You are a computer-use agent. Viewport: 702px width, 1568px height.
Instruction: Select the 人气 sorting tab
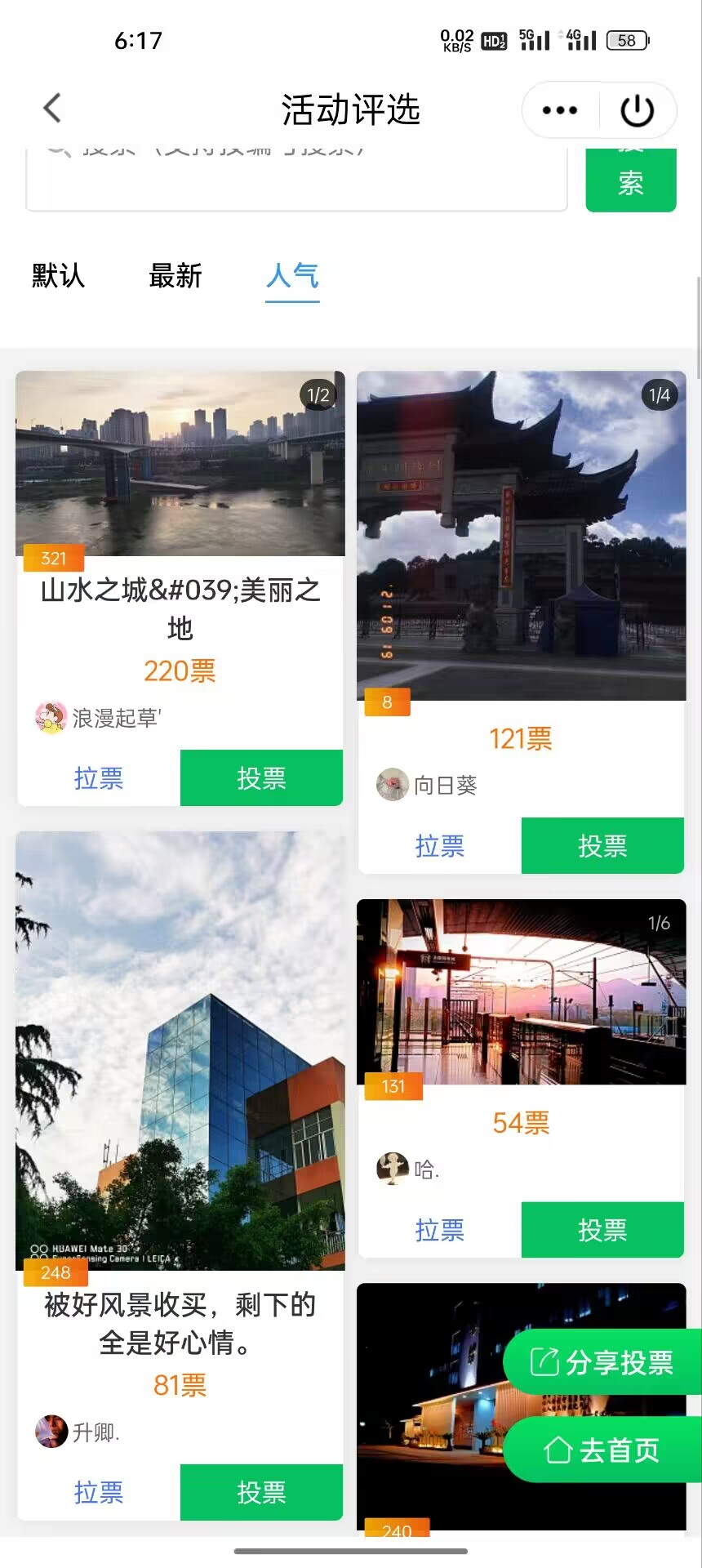click(x=292, y=276)
